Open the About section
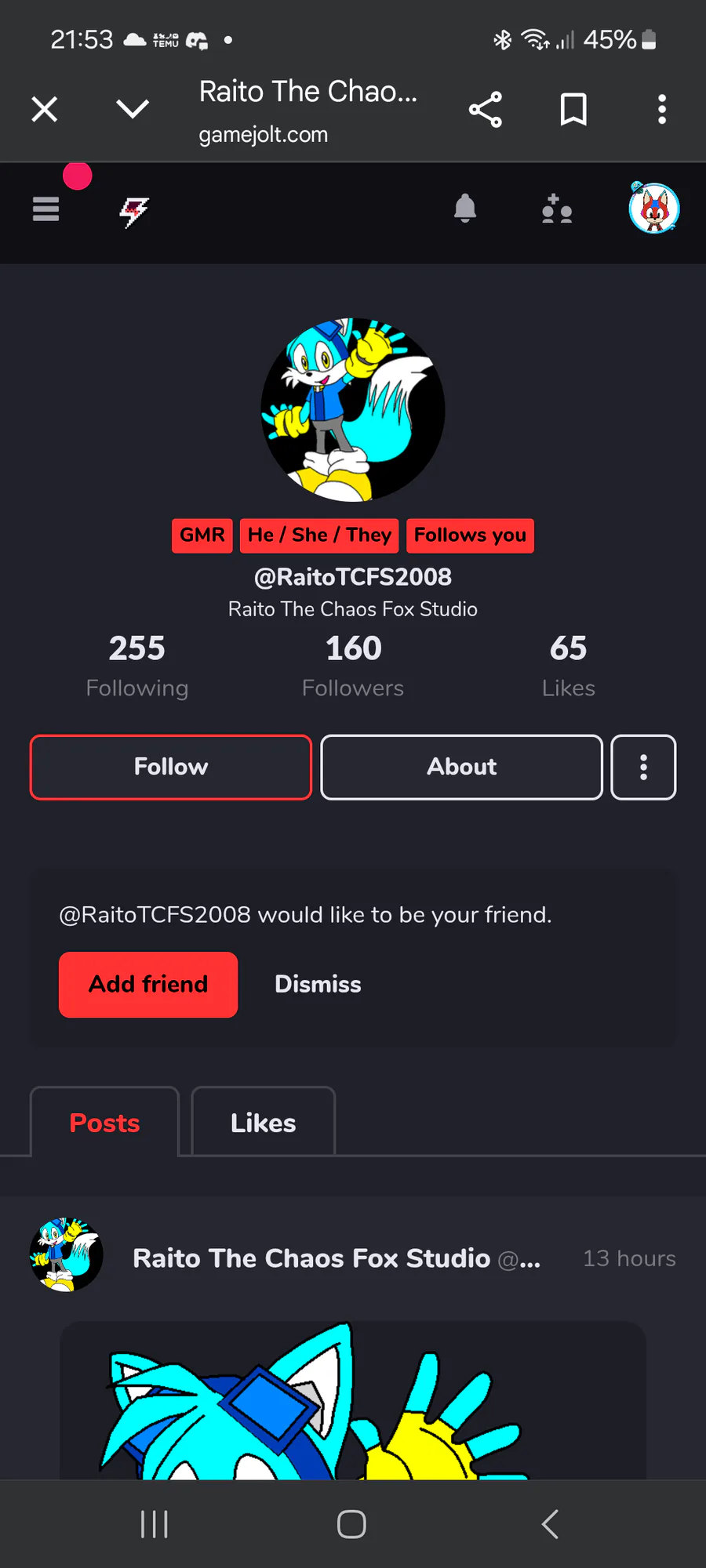The width and height of the screenshot is (706, 1568). pyautogui.click(x=462, y=768)
